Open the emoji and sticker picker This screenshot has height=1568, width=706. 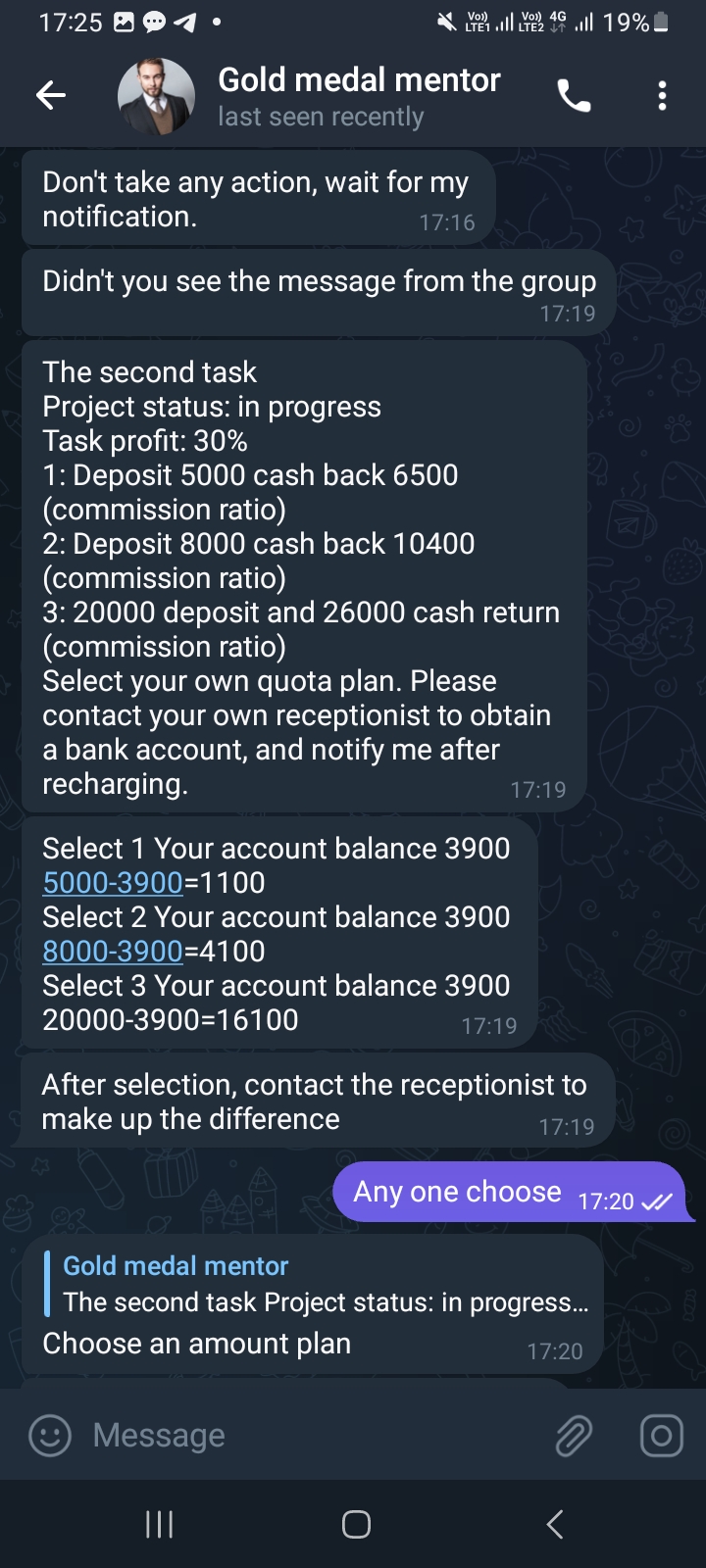(50, 1436)
